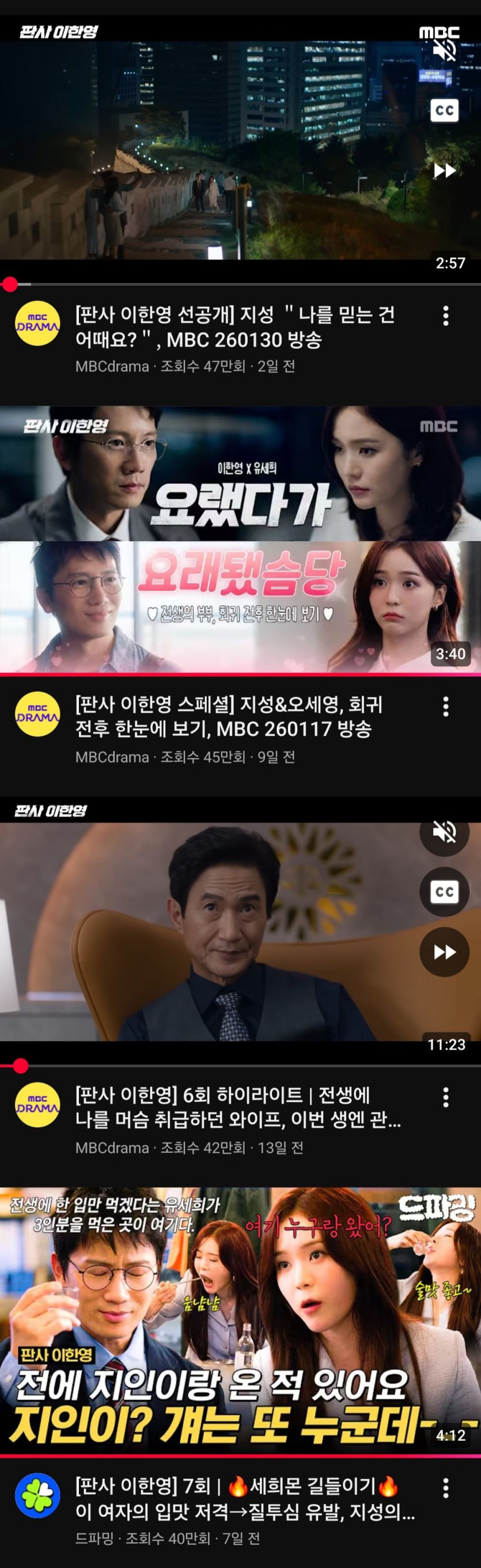Open overflow menu for 6회 하이라이트 video
This screenshot has height=1568, width=481.
pyautogui.click(x=446, y=1097)
